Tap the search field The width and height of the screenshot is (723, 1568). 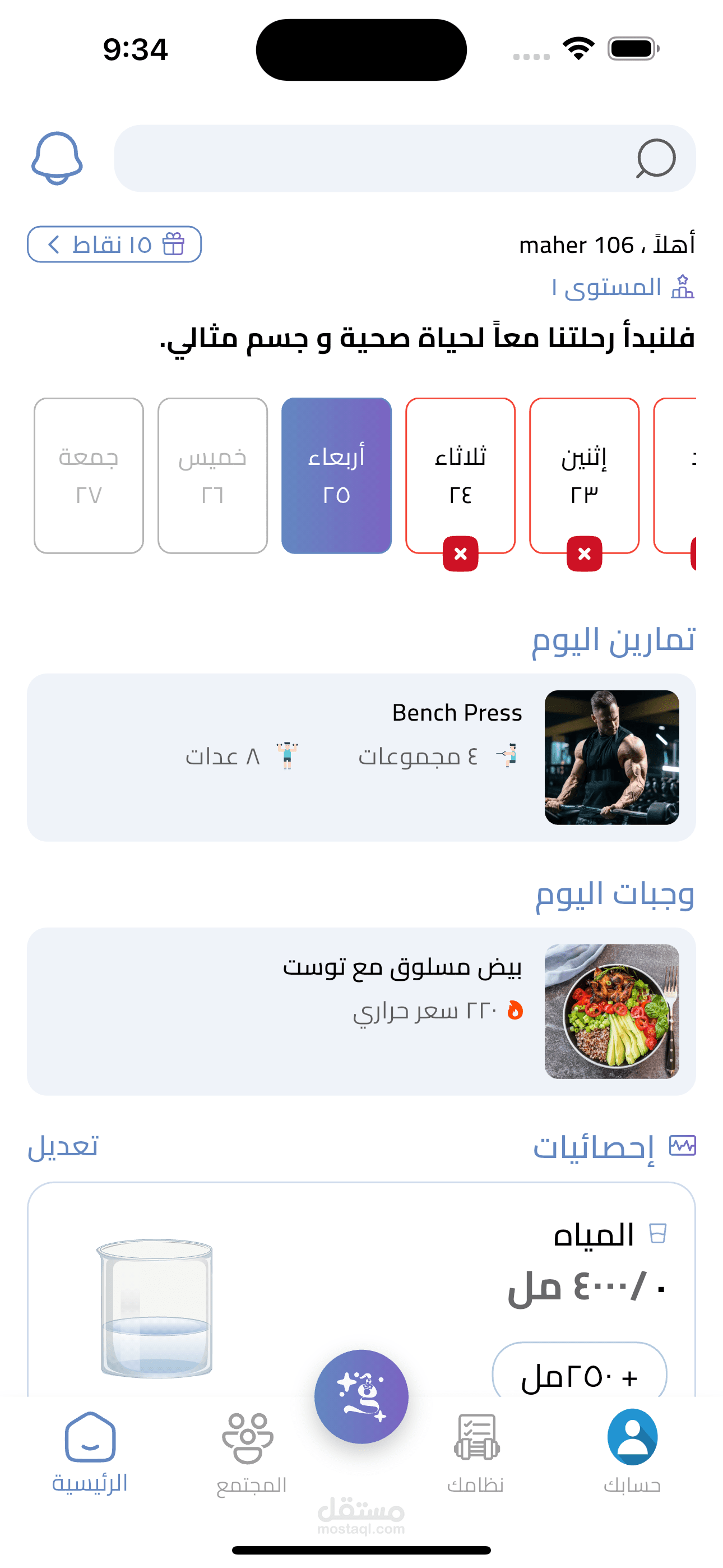pyautogui.click(x=404, y=159)
